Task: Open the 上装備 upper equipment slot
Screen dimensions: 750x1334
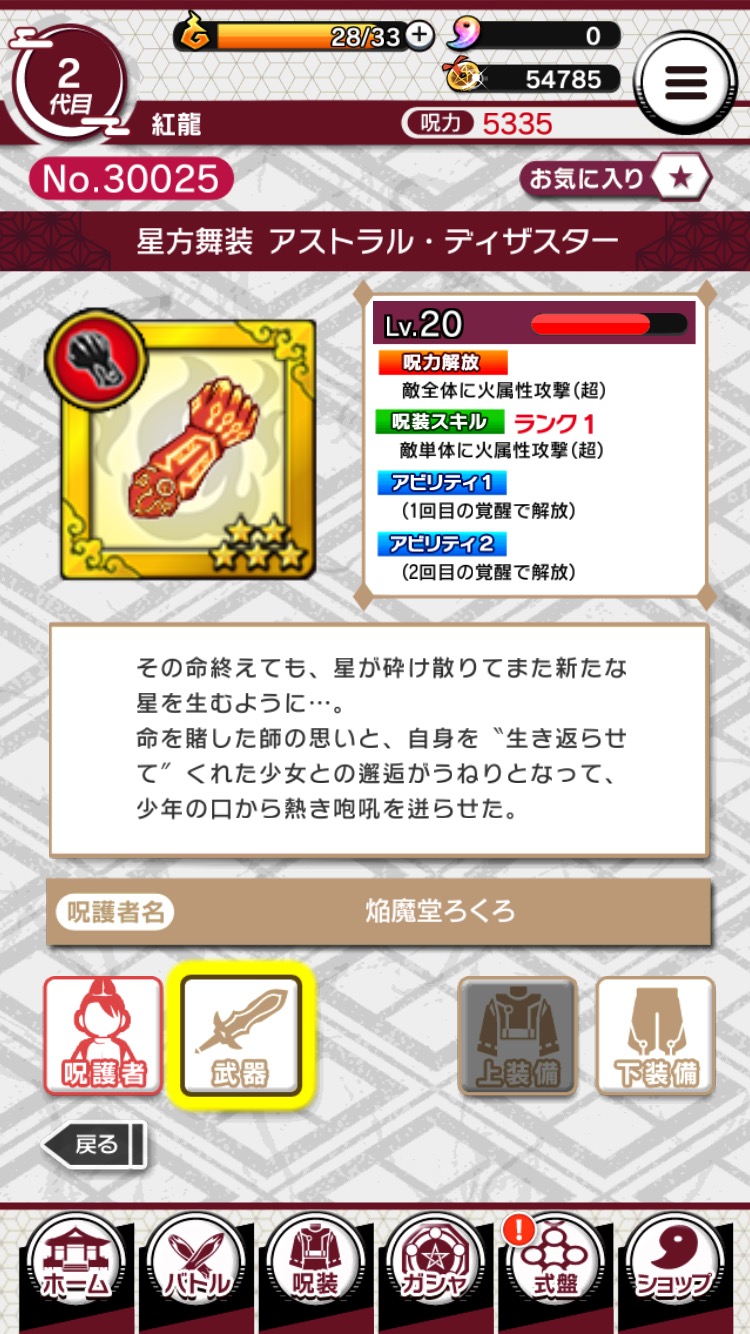Action: click(517, 1035)
